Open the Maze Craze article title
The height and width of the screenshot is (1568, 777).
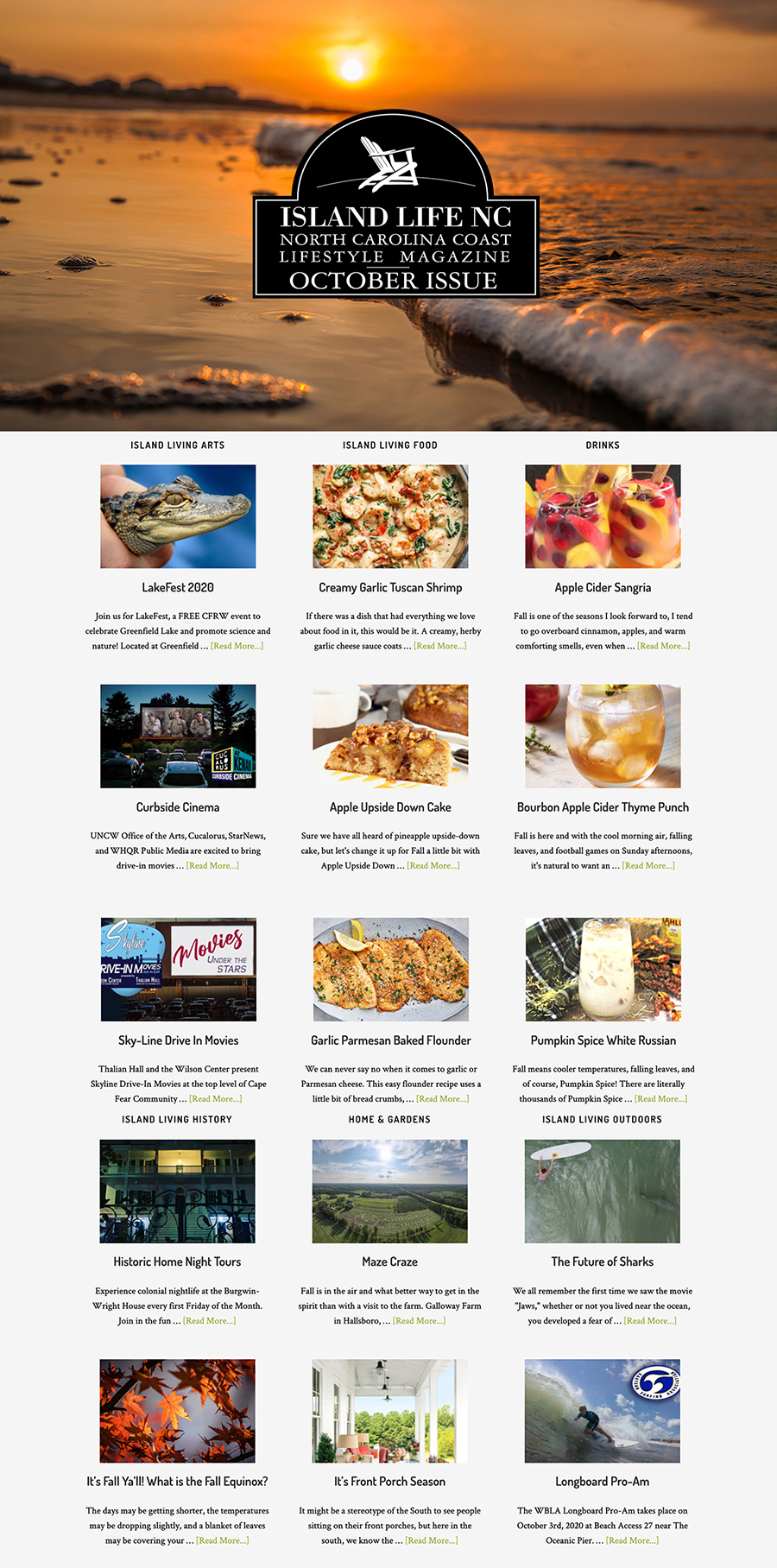click(x=390, y=1262)
